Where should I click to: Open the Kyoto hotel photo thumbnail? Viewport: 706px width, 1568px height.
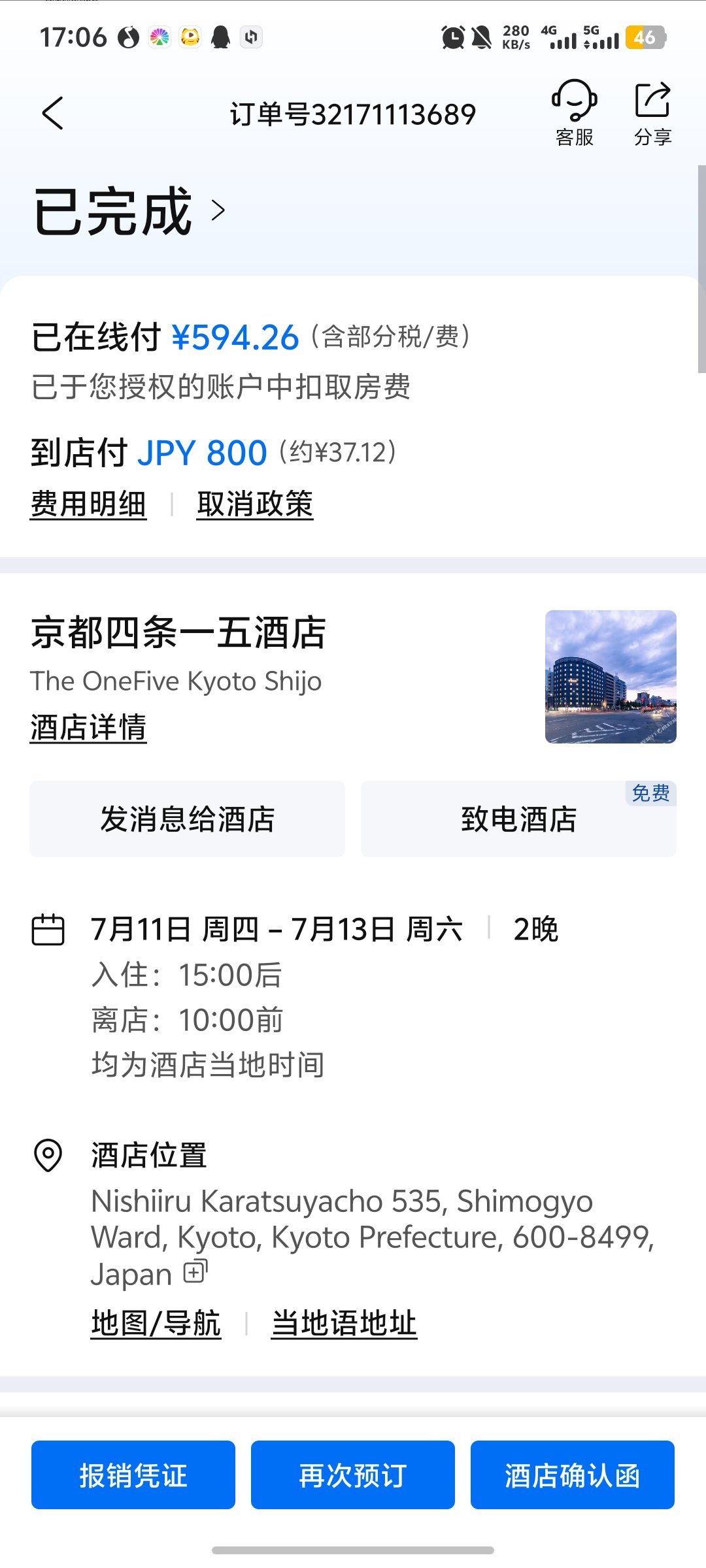(611, 676)
